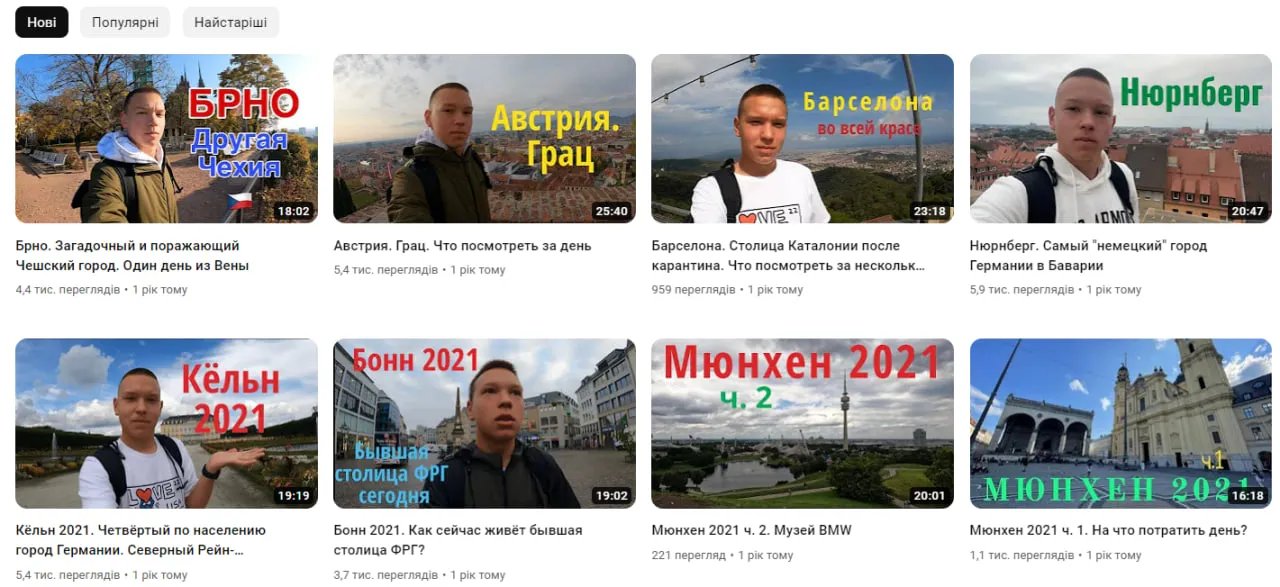This screenshot has height=587, width=1280.
Task: Watch Мюнхен 2021 ч. 1 video
Action: [1120, 423]
